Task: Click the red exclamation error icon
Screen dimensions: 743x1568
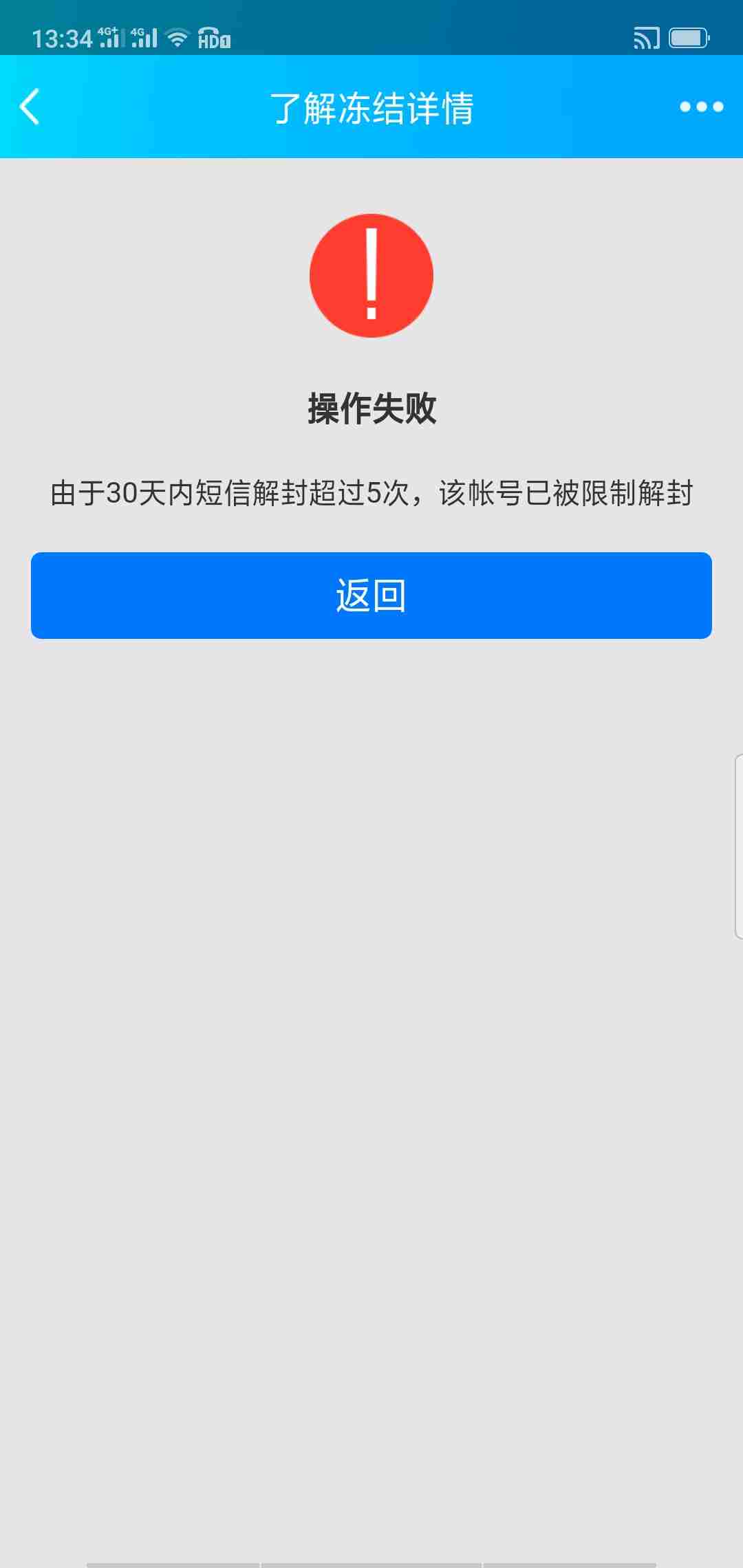Action: [371, 275]
